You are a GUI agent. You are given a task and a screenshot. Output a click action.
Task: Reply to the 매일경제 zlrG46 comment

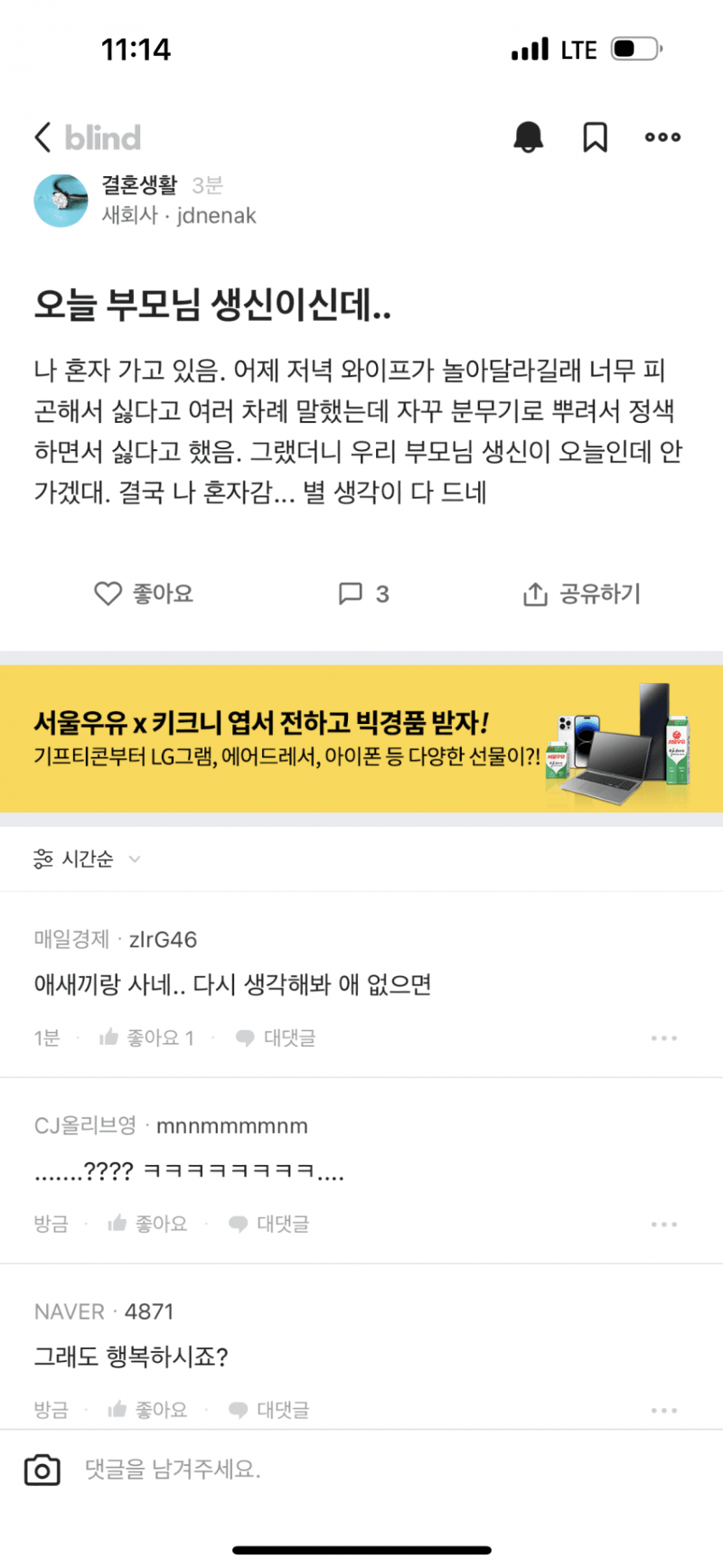pos(276,1038)
